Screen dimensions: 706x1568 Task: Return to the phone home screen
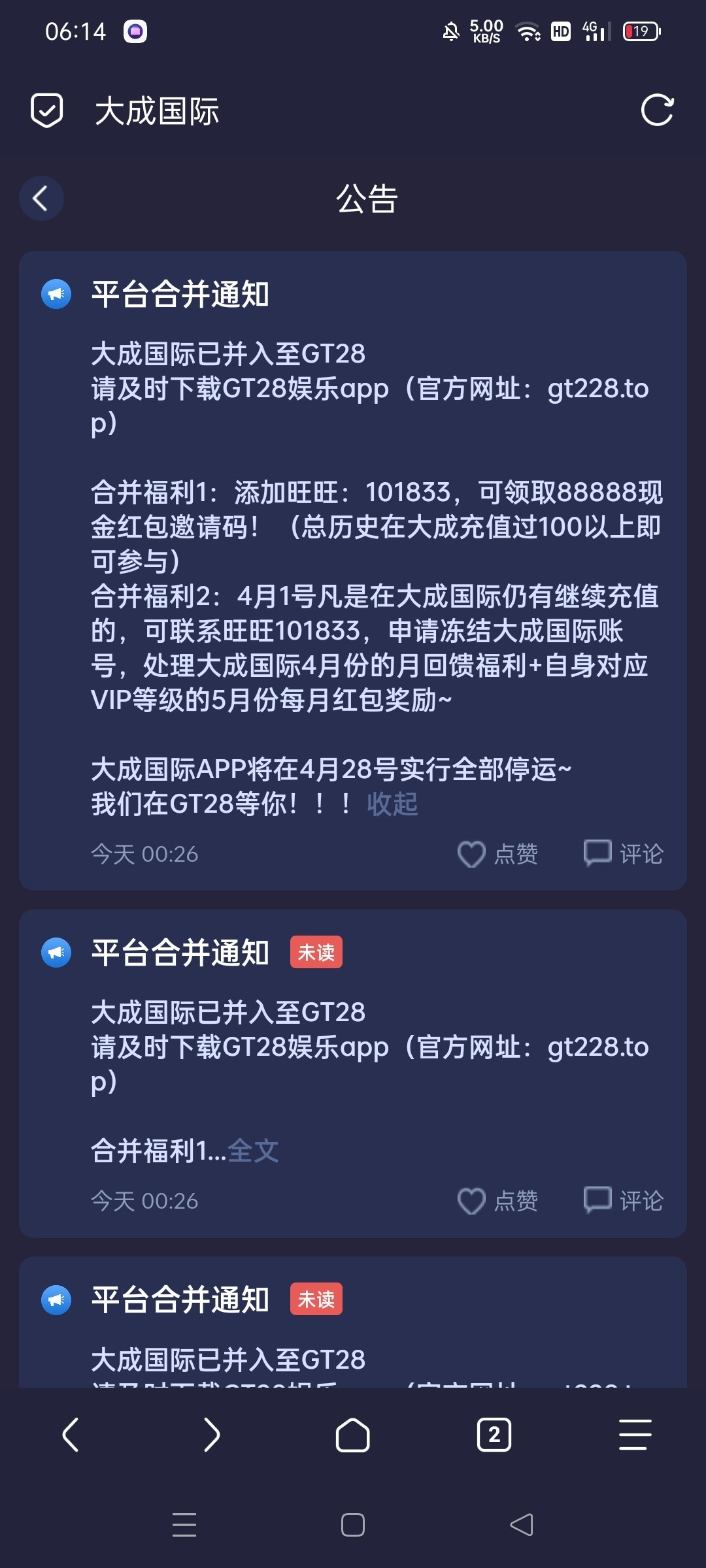[x=353, y=1525]
